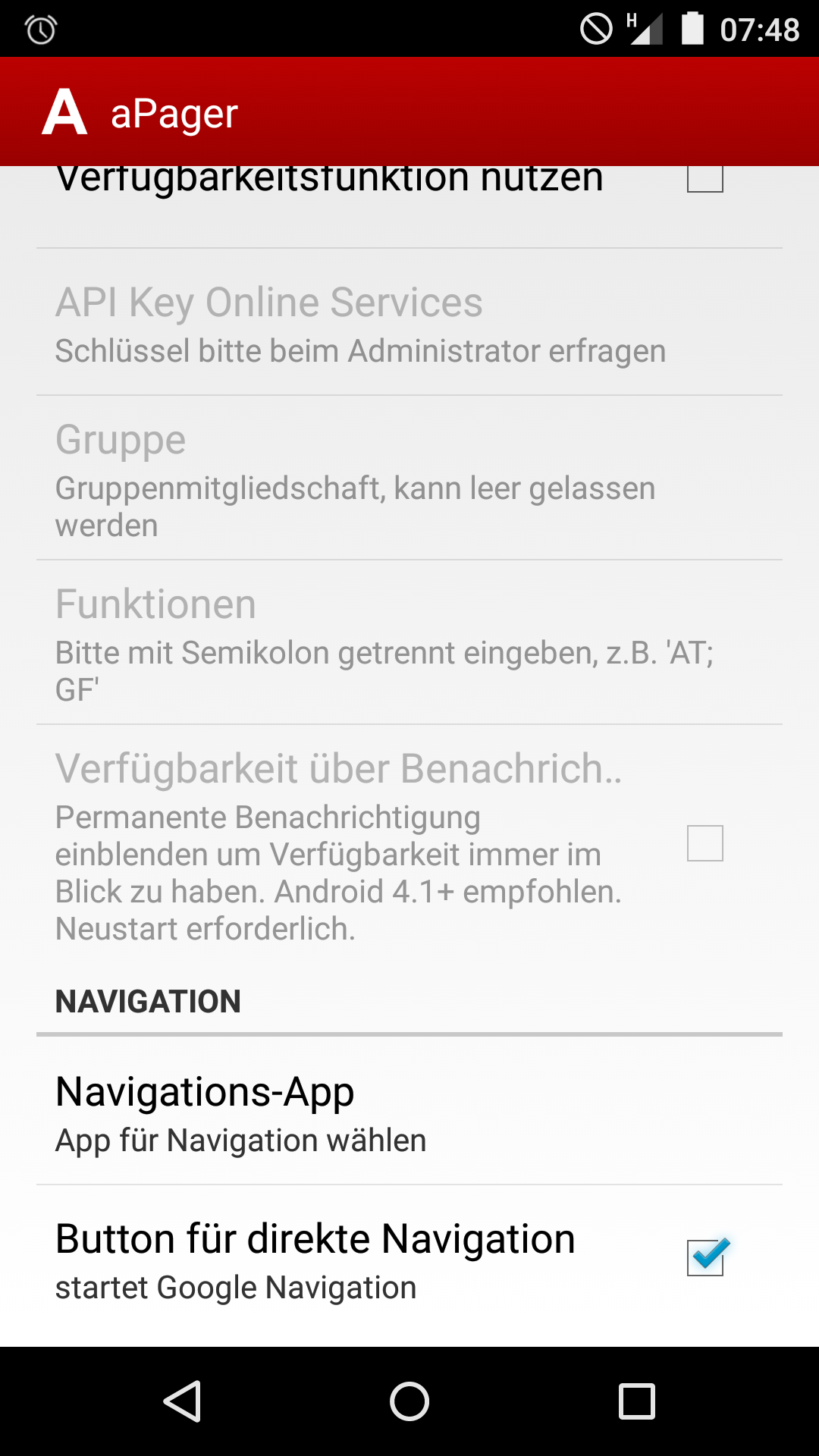This screenshot has height=1456, width=819.
Task: Uncheck Button für direkte Navigation
Action: coord(705,1257)
